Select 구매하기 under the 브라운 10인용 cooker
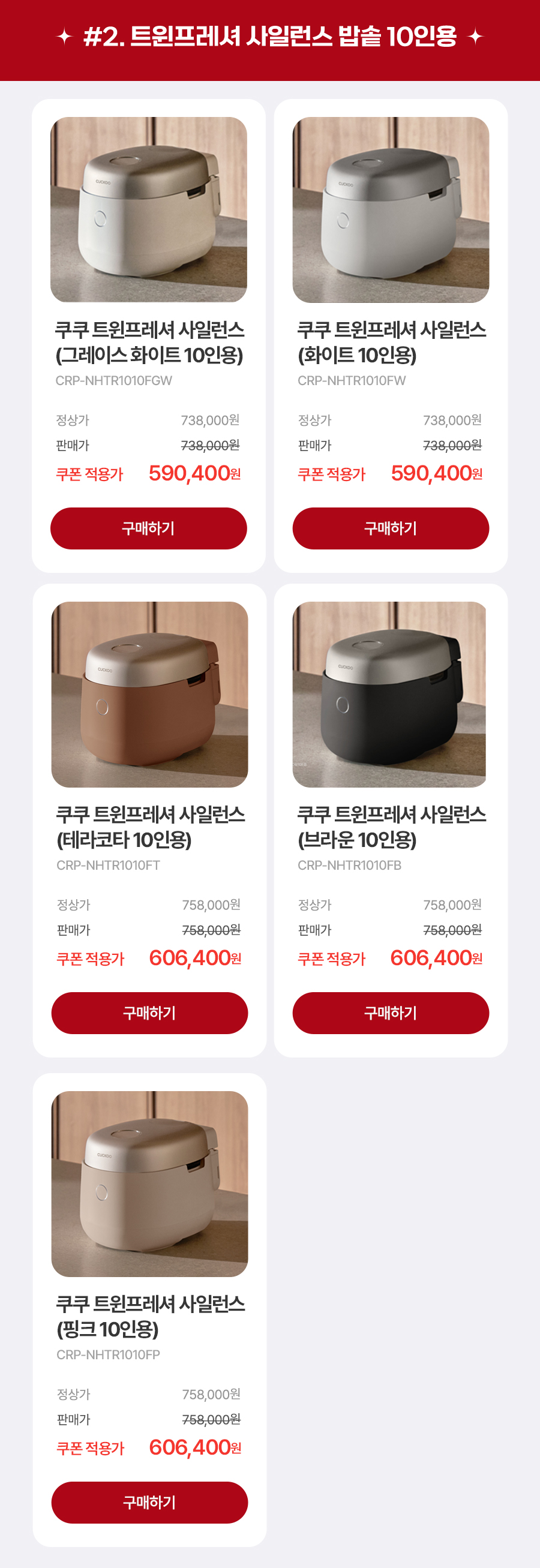The width and height of the screenshot is (540, 1568). point(390,1013)
